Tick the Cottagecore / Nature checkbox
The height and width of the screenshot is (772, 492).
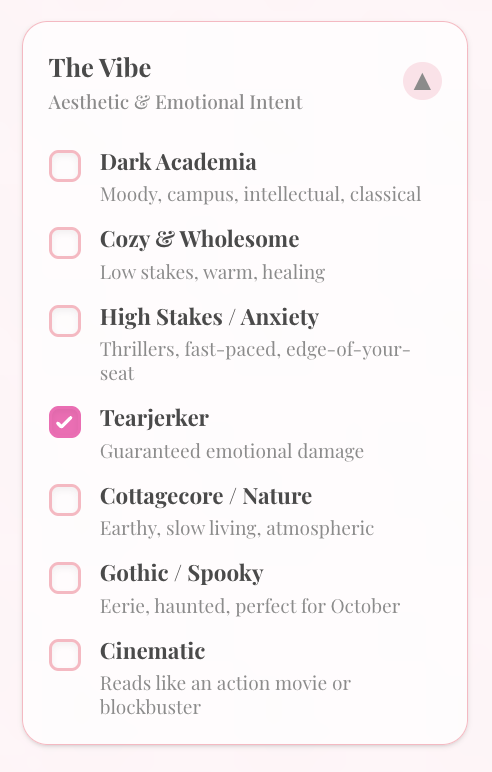point(65,500)
